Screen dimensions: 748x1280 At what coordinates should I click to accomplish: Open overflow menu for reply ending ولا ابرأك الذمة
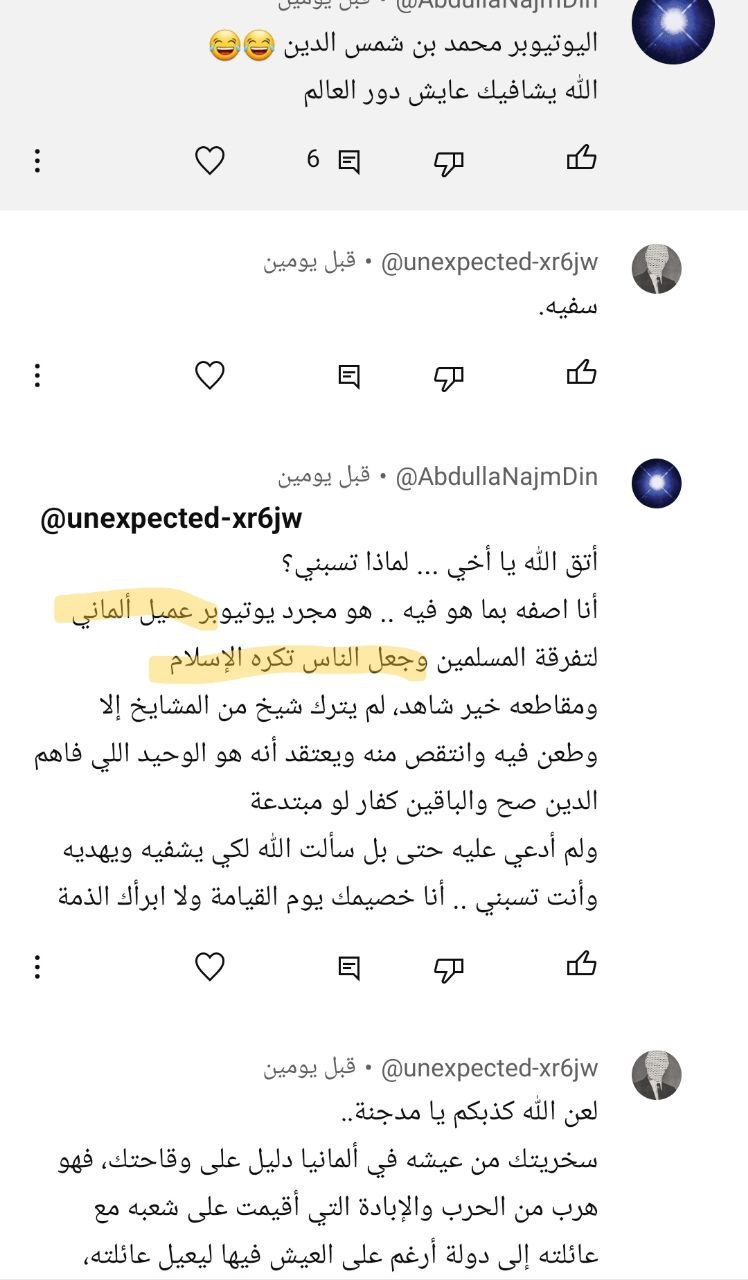point(37,966)
